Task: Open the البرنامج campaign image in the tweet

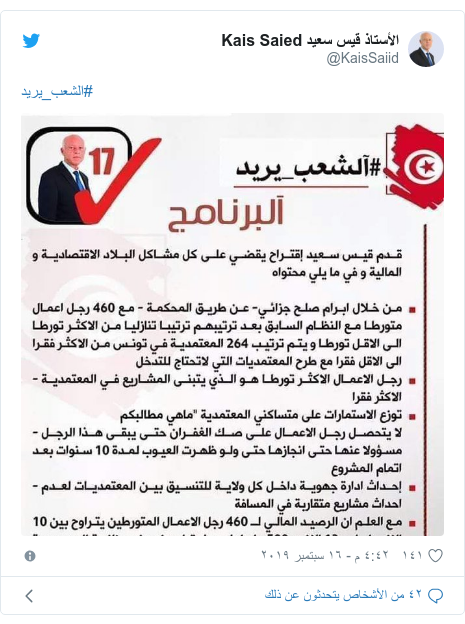Action: point(232,324)
